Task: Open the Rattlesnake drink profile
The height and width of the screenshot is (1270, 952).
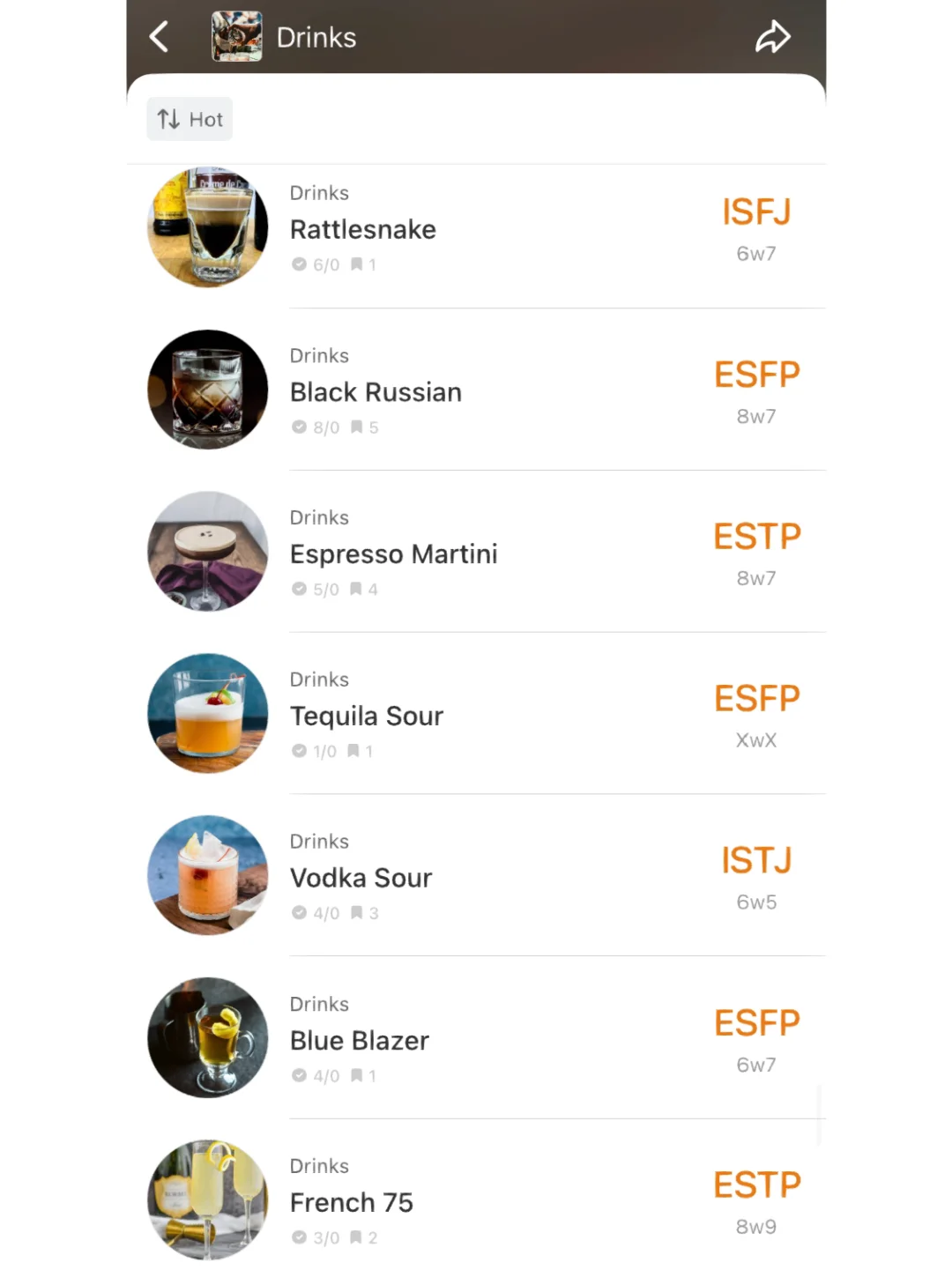Action: [x=363, y=229]
